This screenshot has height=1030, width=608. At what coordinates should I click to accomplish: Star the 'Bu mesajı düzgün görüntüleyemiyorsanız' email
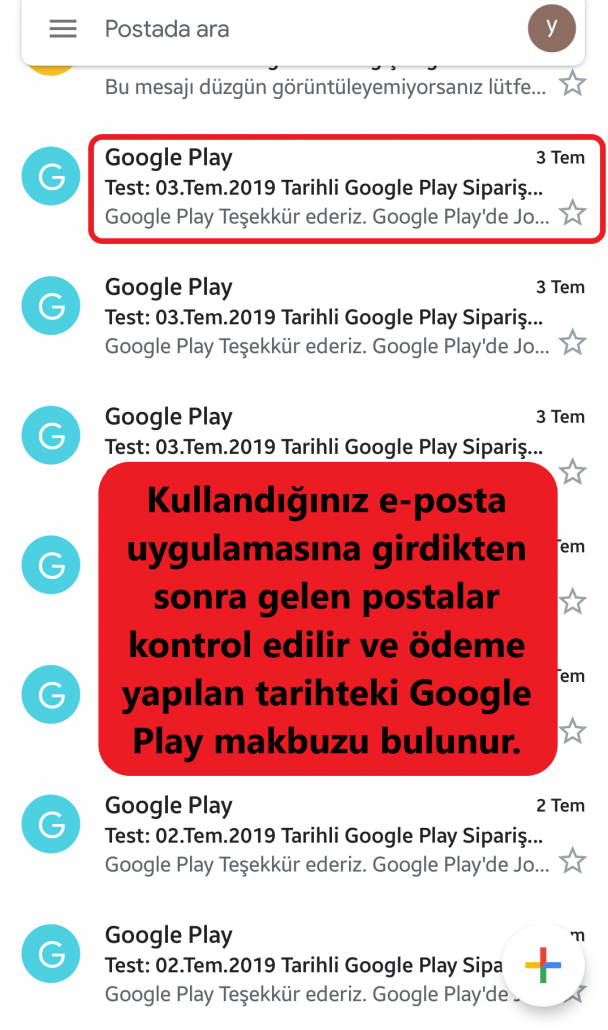tap(573, 83)
